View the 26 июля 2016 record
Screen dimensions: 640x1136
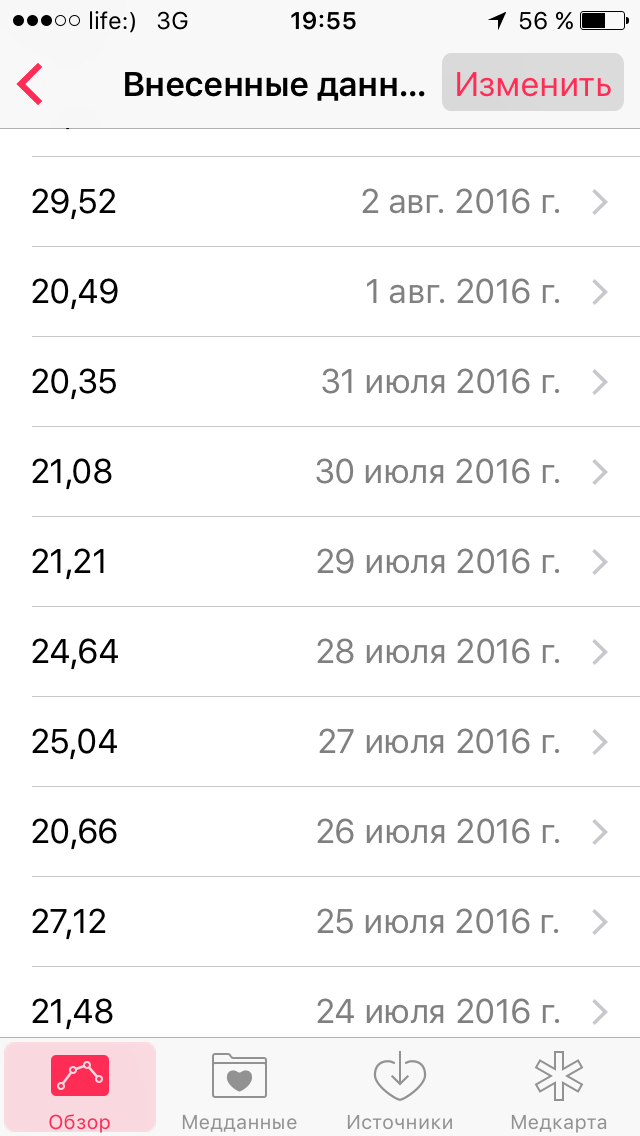(320, 832)
